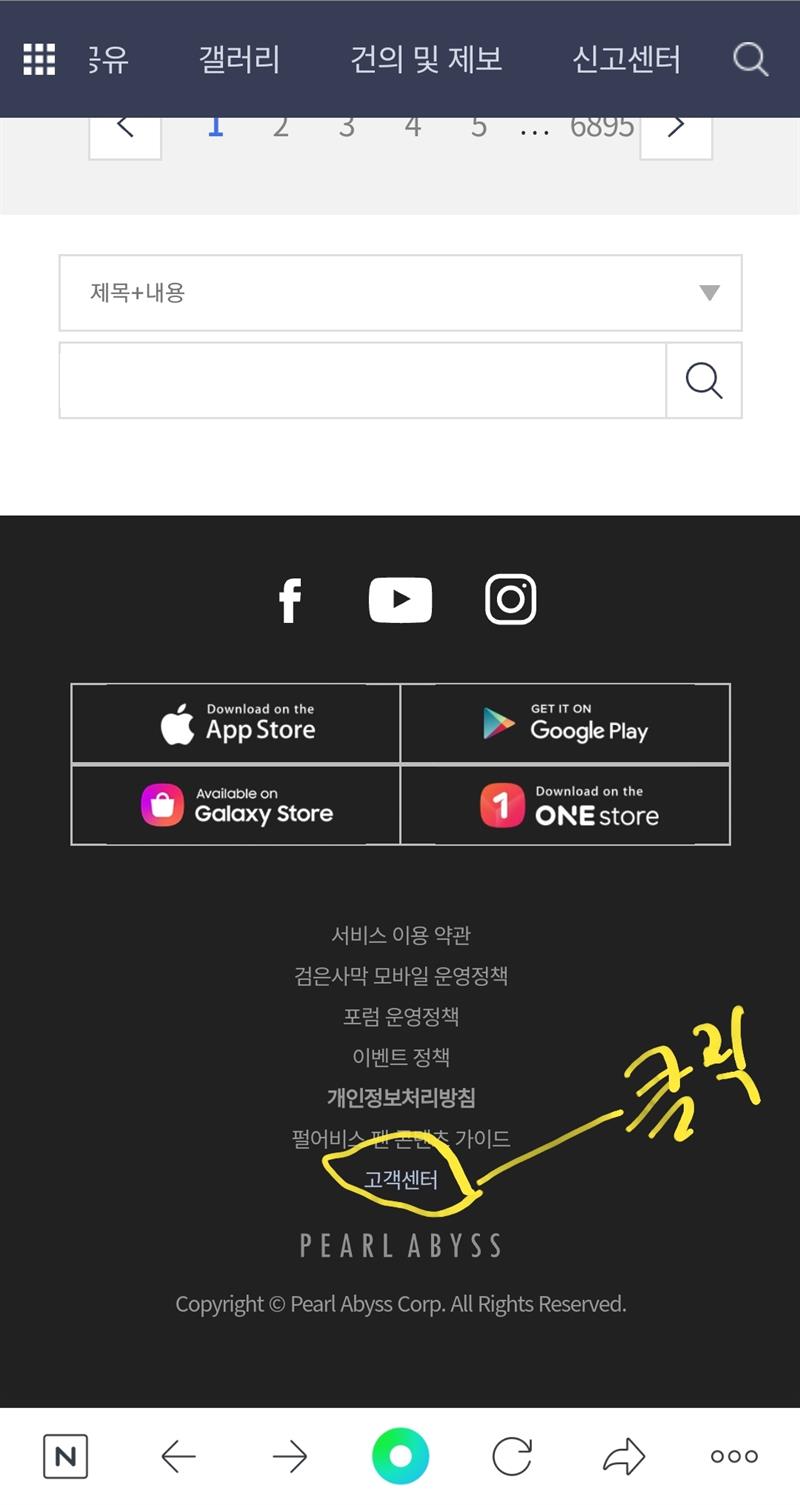Focus the forum search text field

(x=362, y=380)
